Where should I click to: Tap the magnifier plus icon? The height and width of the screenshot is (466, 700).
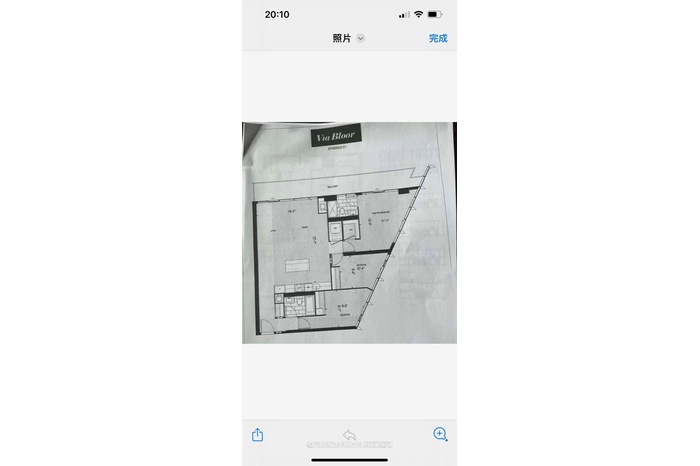440,434
